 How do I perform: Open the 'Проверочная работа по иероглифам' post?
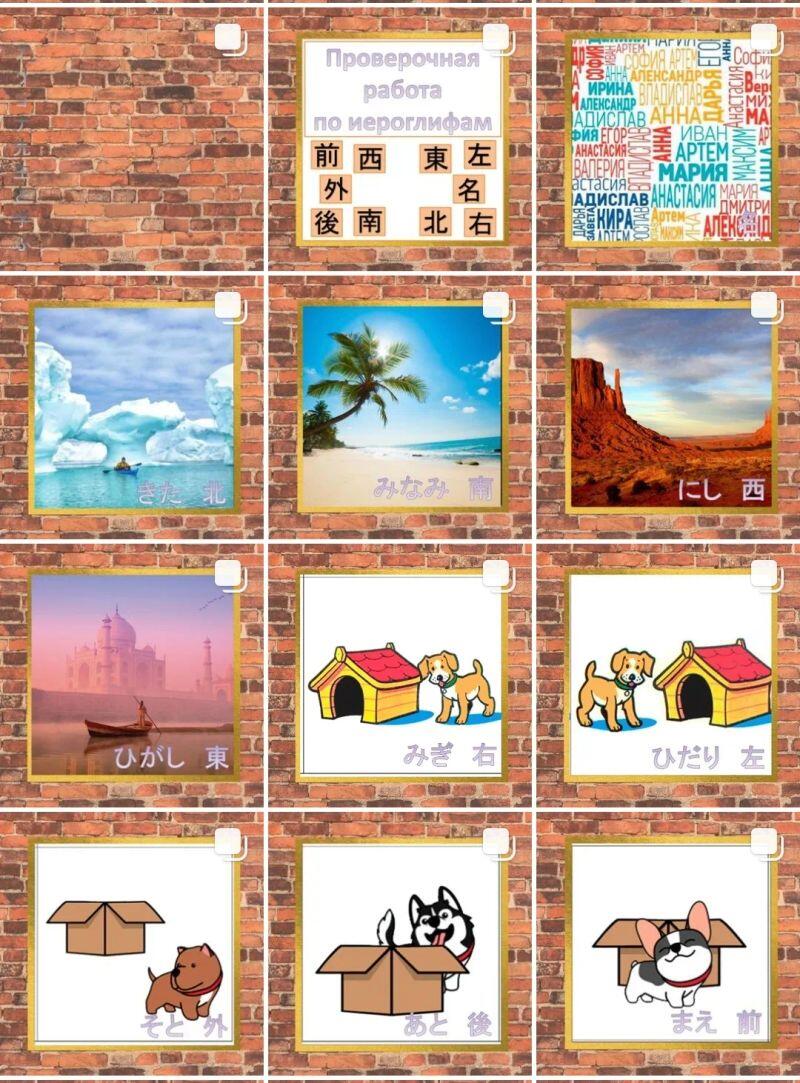[401, 140]
